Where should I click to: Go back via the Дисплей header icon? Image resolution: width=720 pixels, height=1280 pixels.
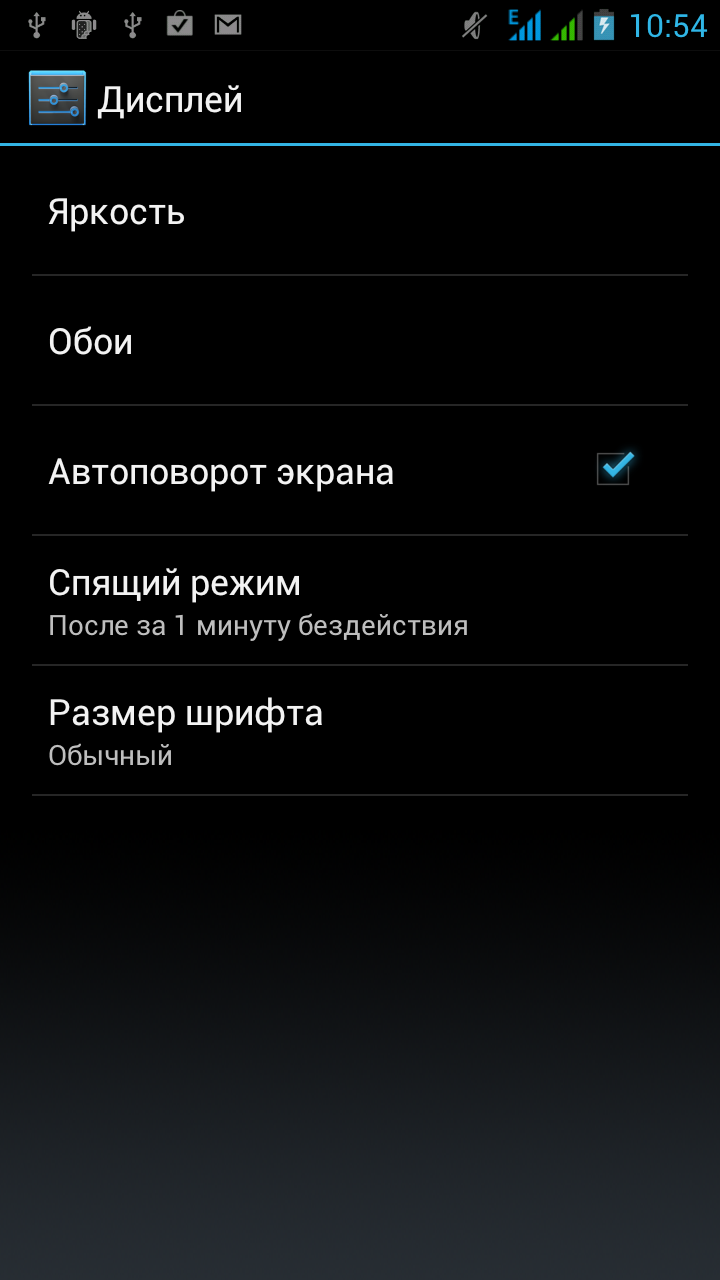click(57, 99)
